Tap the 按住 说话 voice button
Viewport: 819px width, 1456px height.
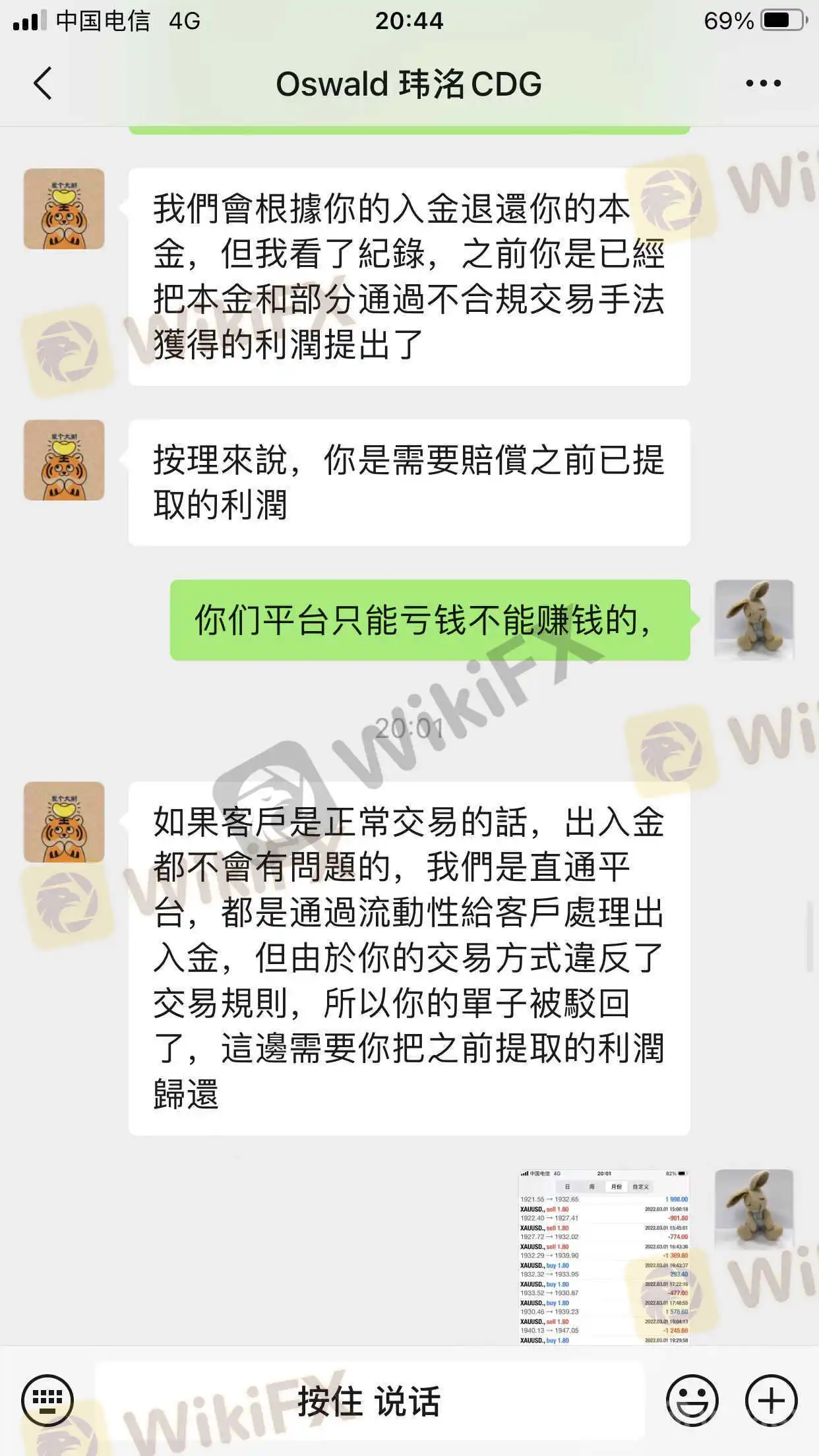(369, 1401)
